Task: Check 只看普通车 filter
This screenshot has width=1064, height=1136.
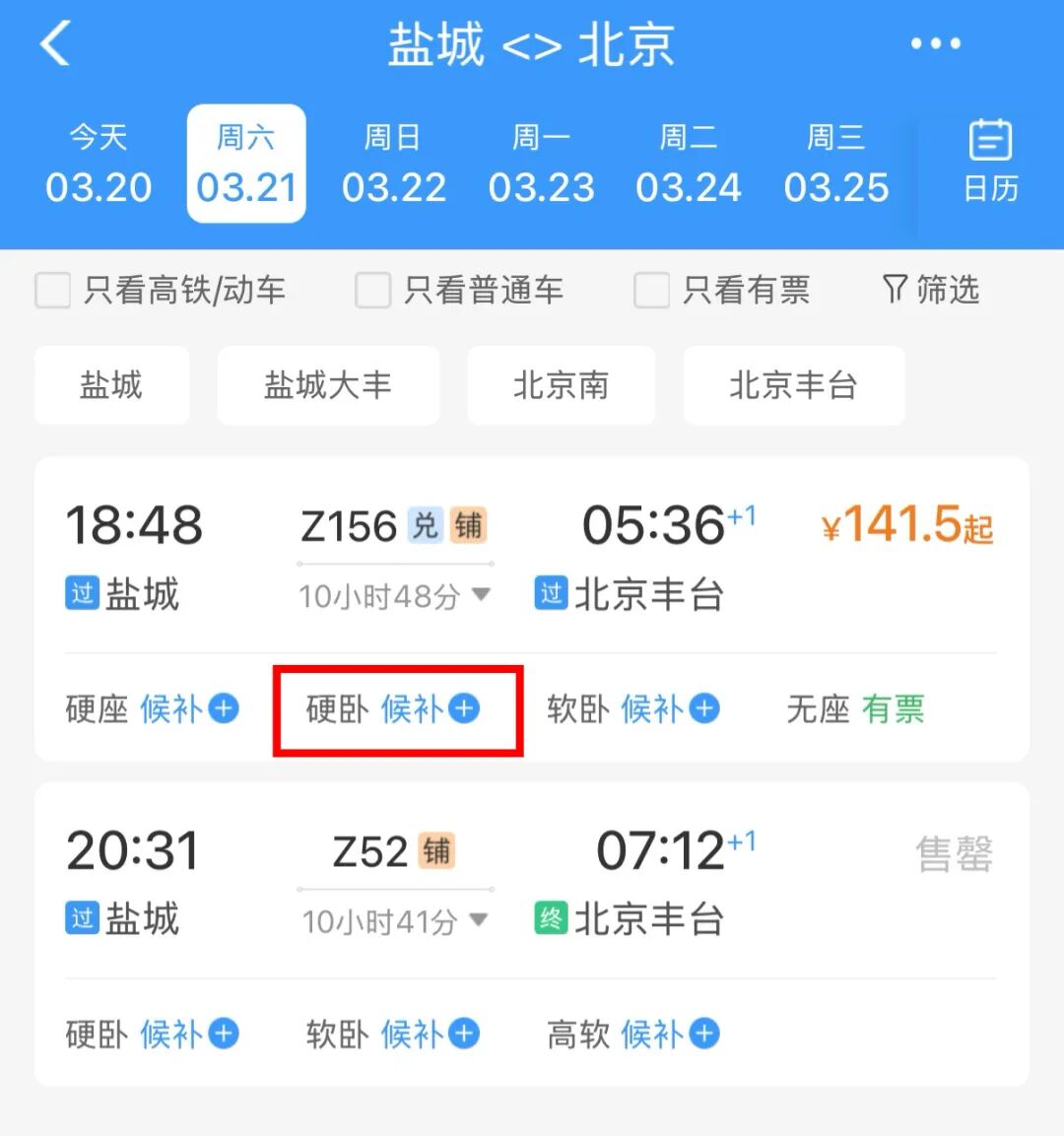Action: (372, 291)
